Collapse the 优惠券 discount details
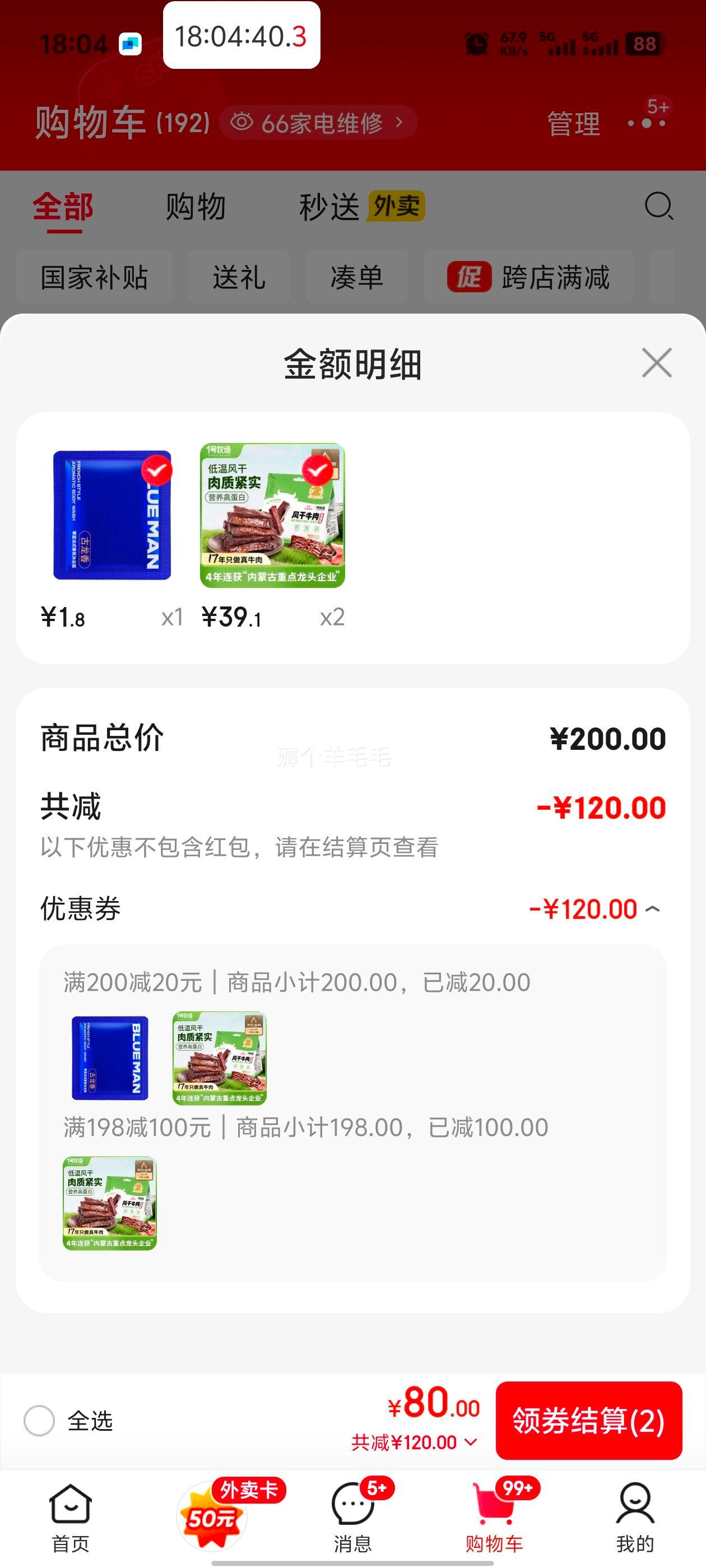Screen dimensions: 706x1568 tap(652, 909)
